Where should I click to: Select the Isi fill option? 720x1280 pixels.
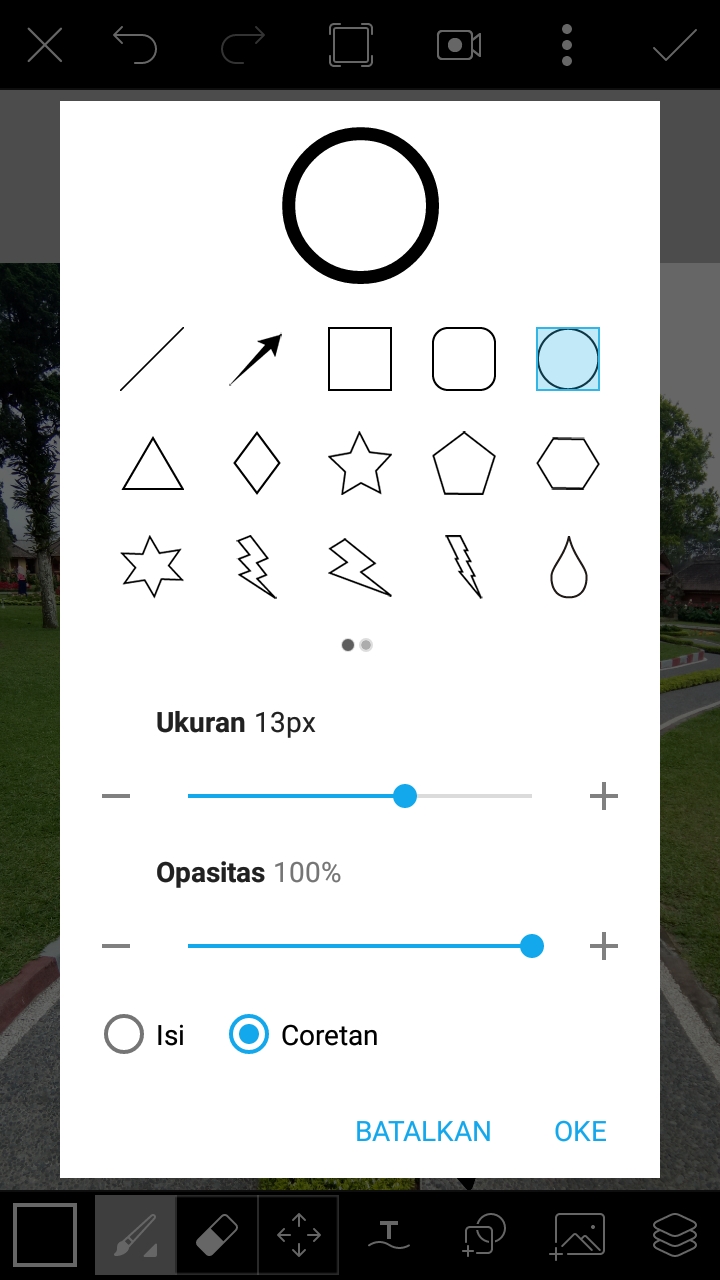(124, 1035)
